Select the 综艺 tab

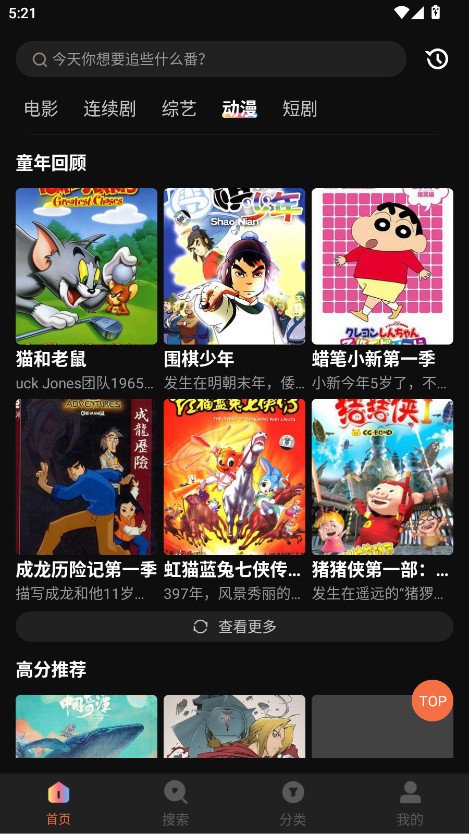click(x=179, y=109)
